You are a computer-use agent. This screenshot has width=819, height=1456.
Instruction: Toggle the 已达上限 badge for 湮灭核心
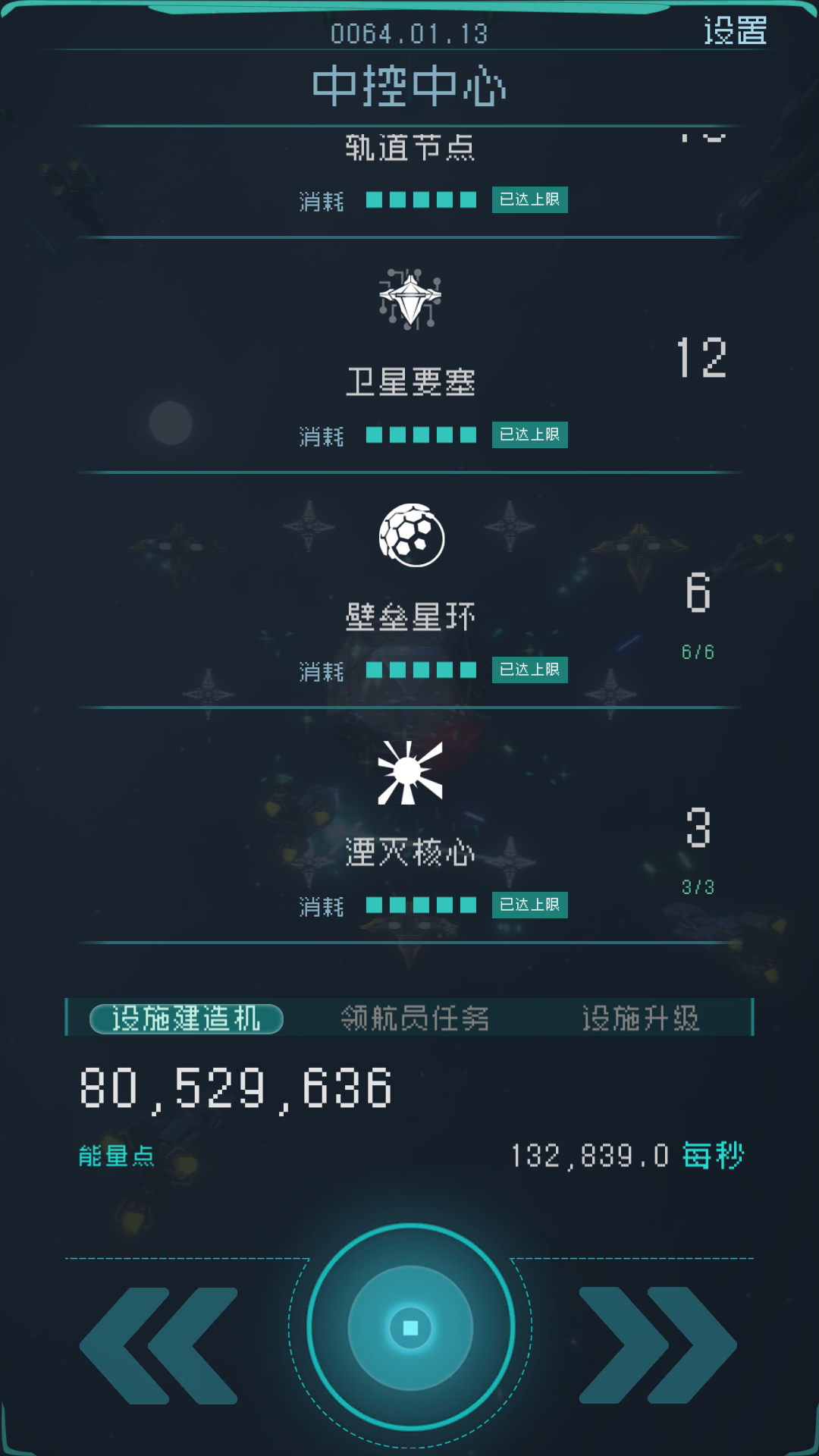pos(529,905)
